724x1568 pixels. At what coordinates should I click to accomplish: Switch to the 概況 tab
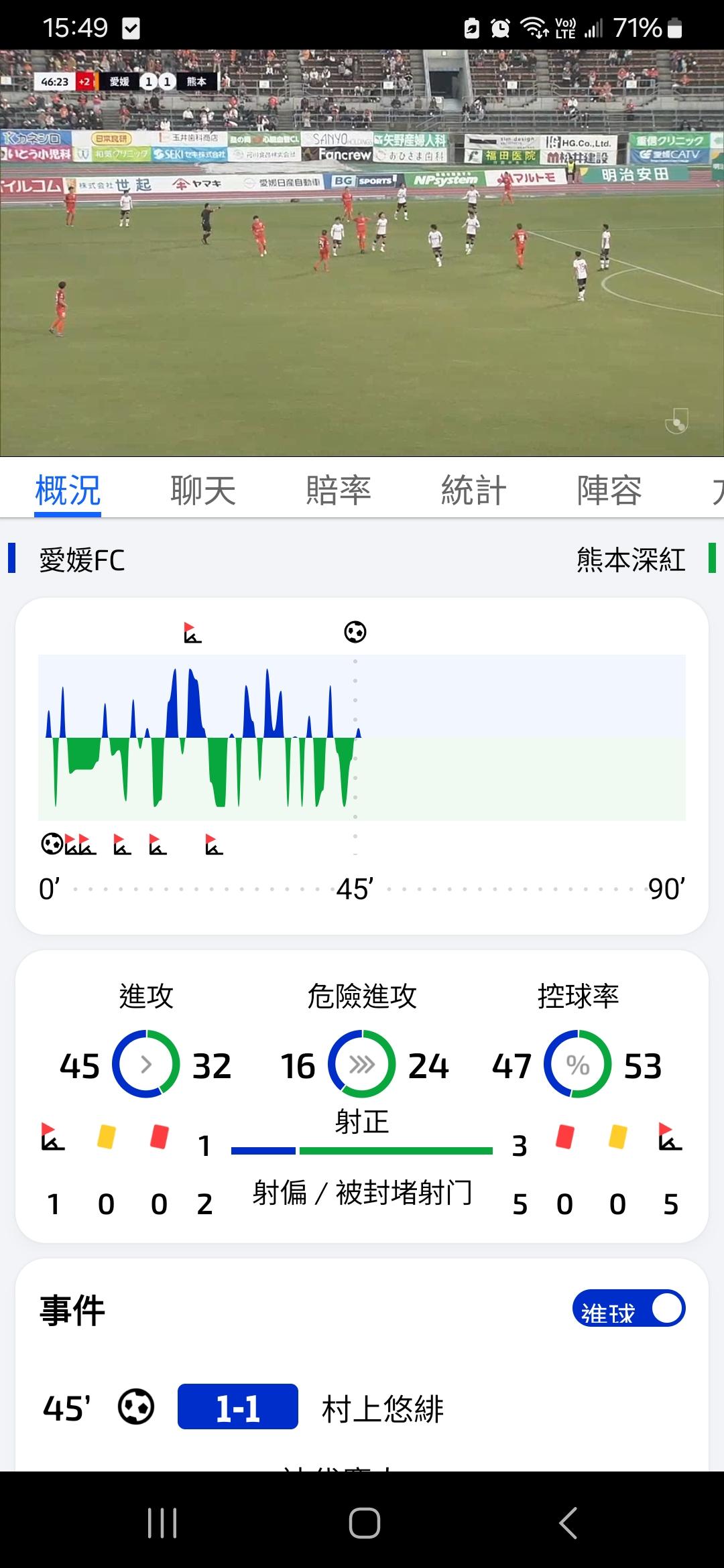(68, 490)
